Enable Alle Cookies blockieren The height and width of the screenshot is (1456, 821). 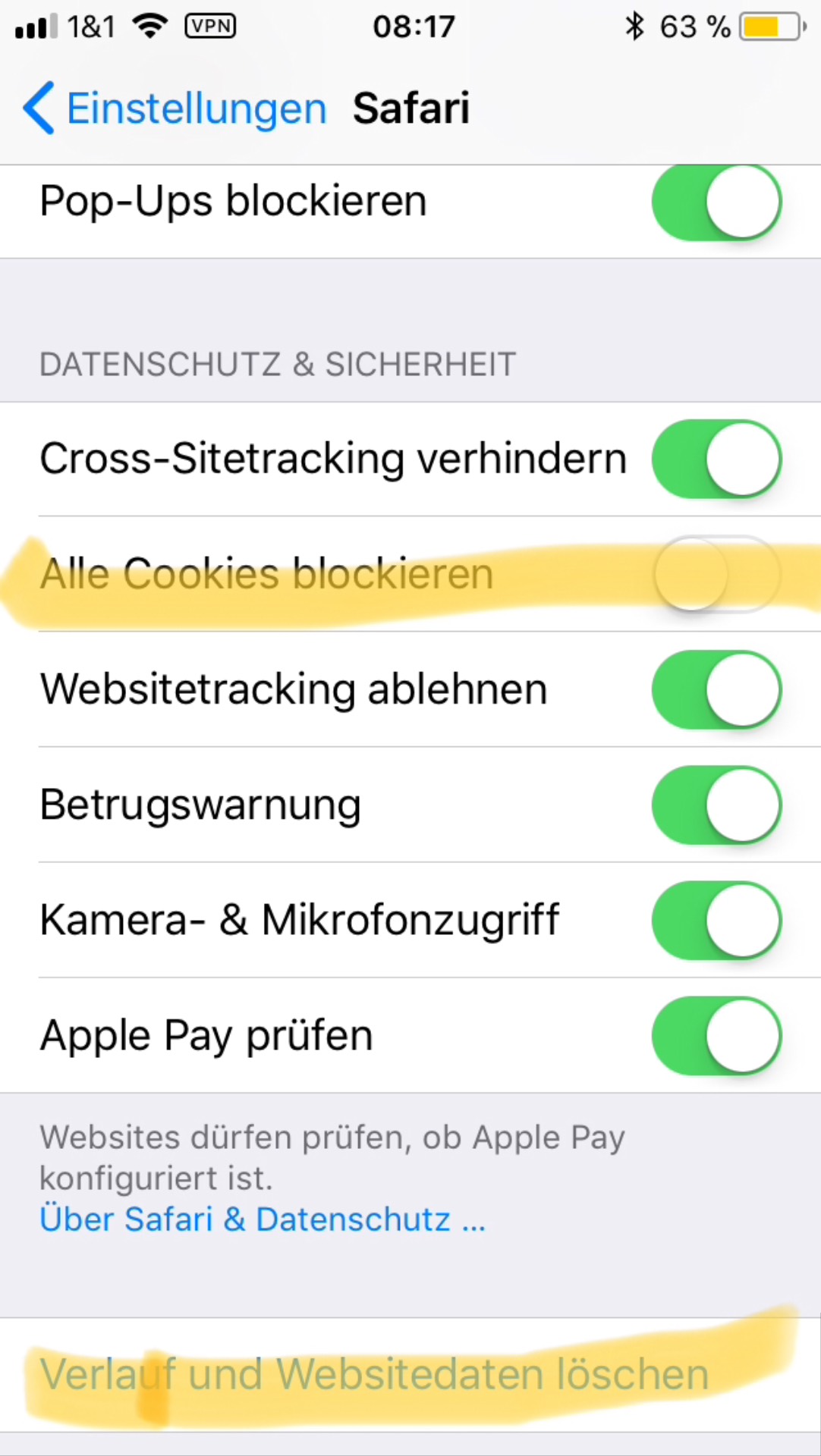pyautogui.click(x=716, y=575)
